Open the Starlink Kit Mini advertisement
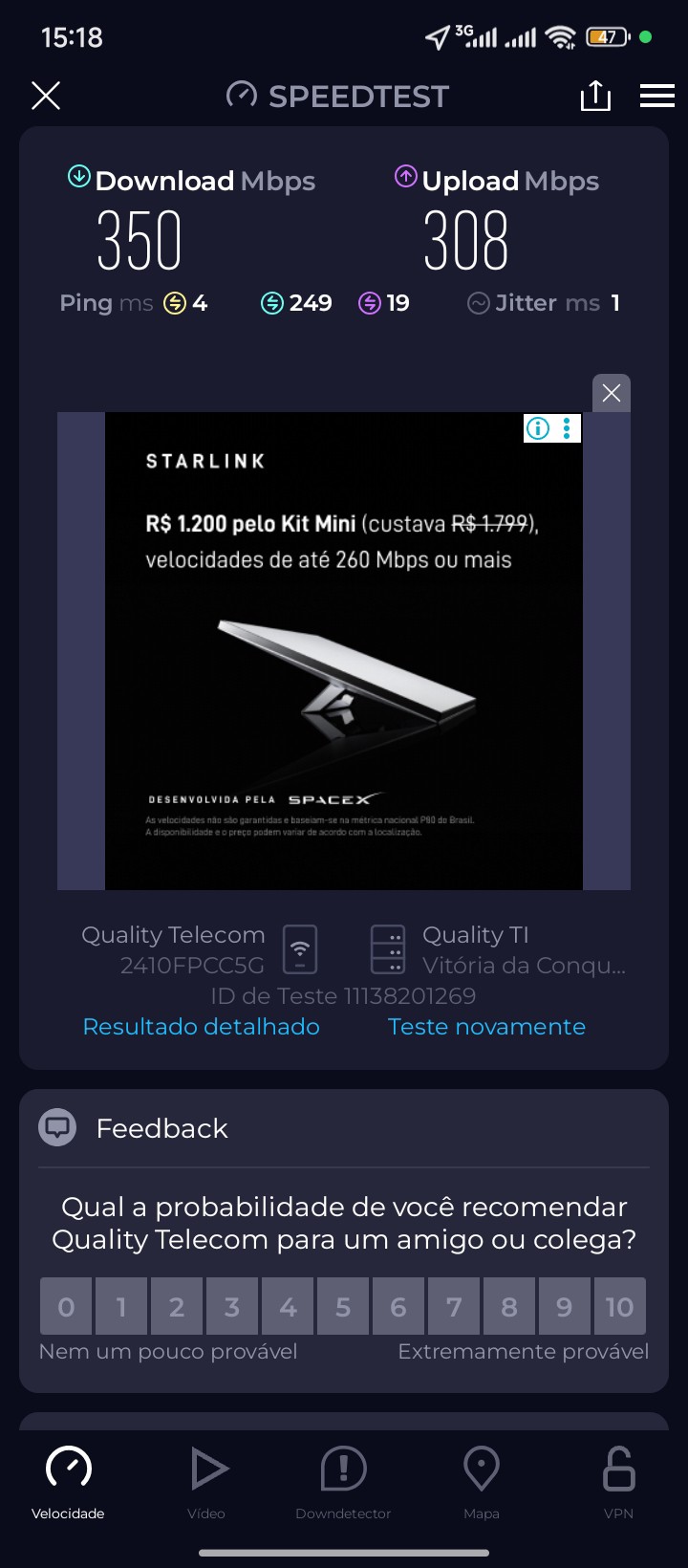The image size is (688, 1568). click(344, 650)
